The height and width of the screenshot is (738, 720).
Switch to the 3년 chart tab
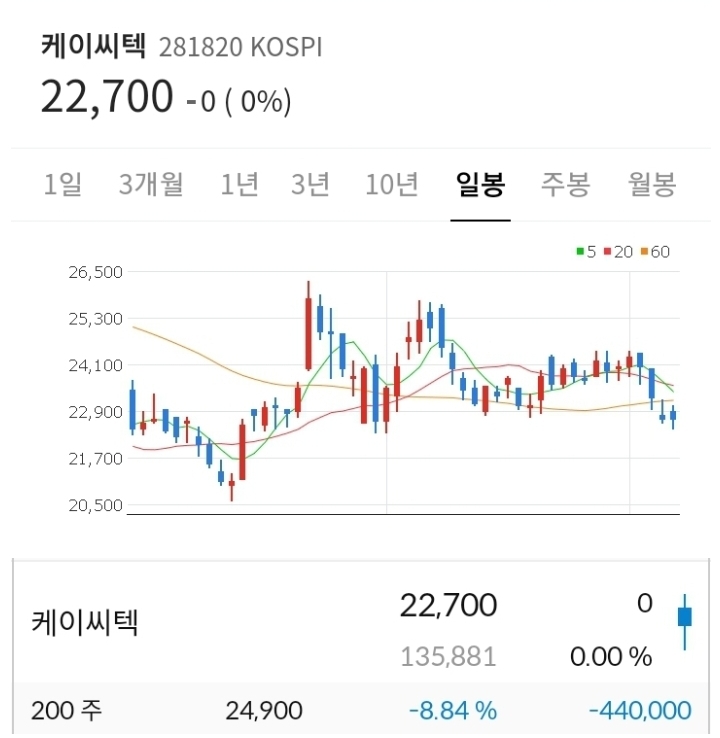(310, 185)
